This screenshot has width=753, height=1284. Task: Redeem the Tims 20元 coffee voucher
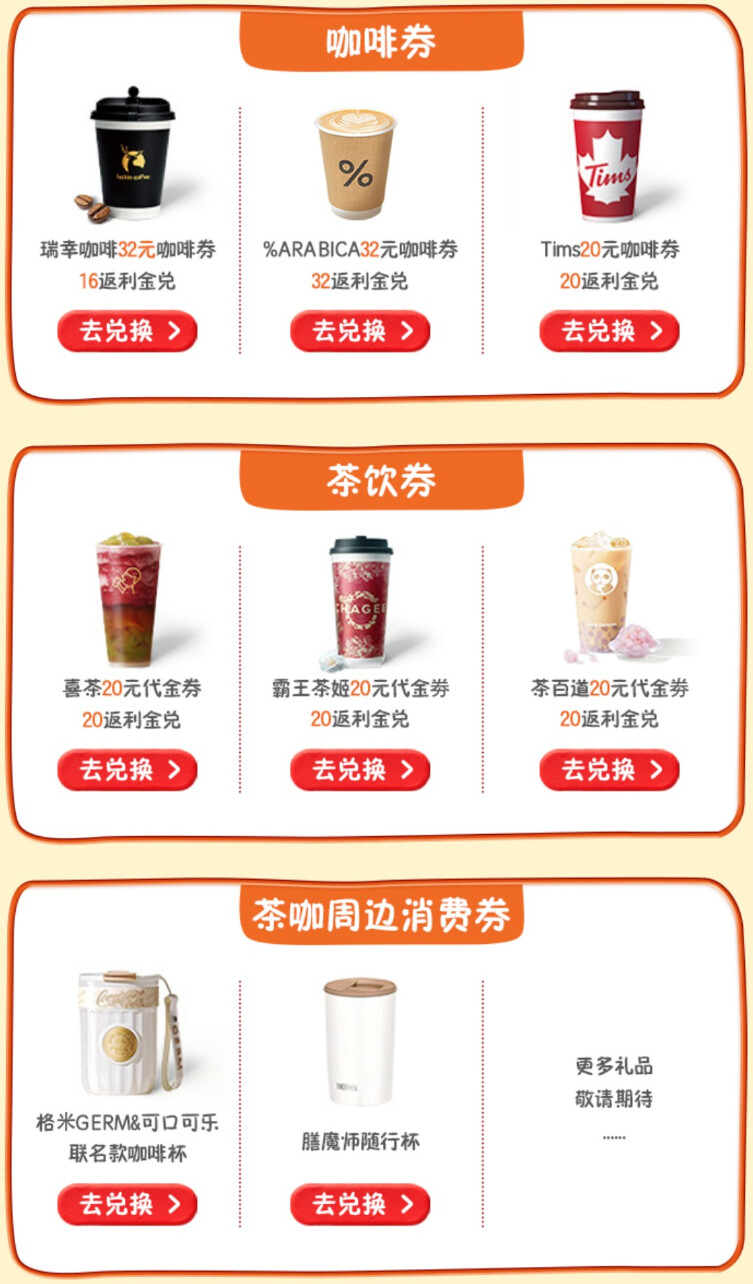click(x=609, y=331)
